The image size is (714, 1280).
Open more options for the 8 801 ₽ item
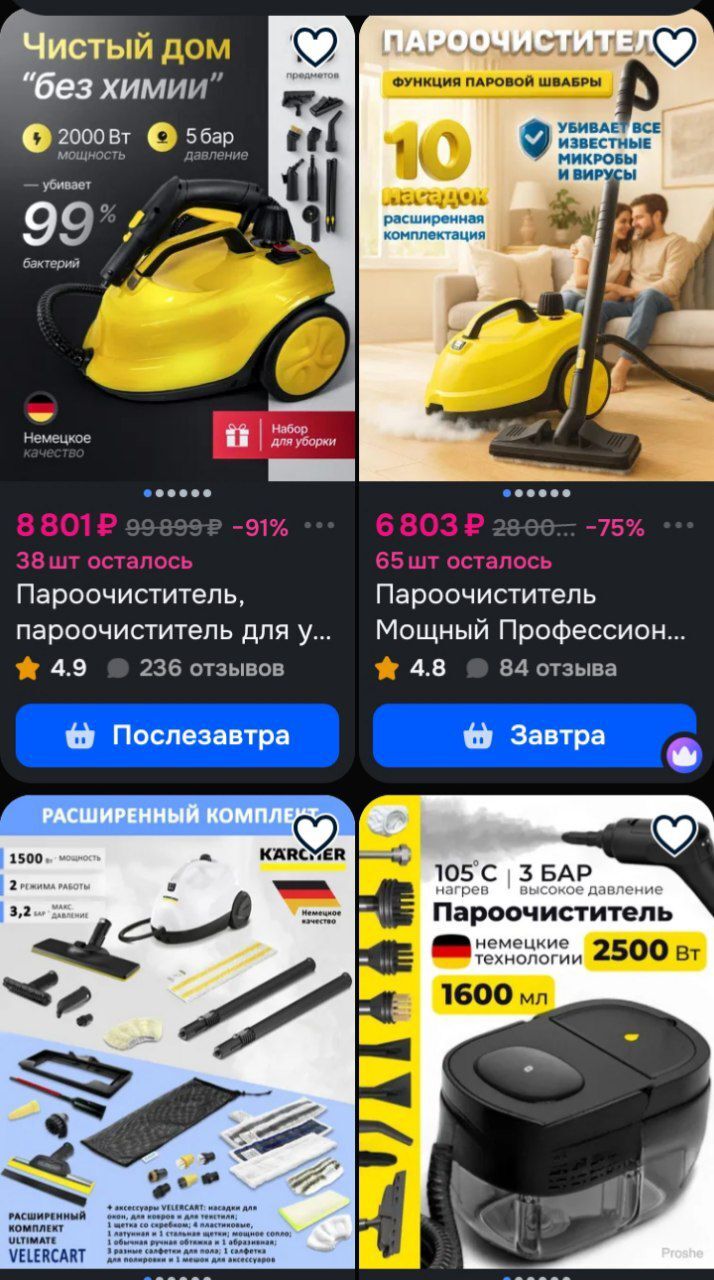coord(319,525)
